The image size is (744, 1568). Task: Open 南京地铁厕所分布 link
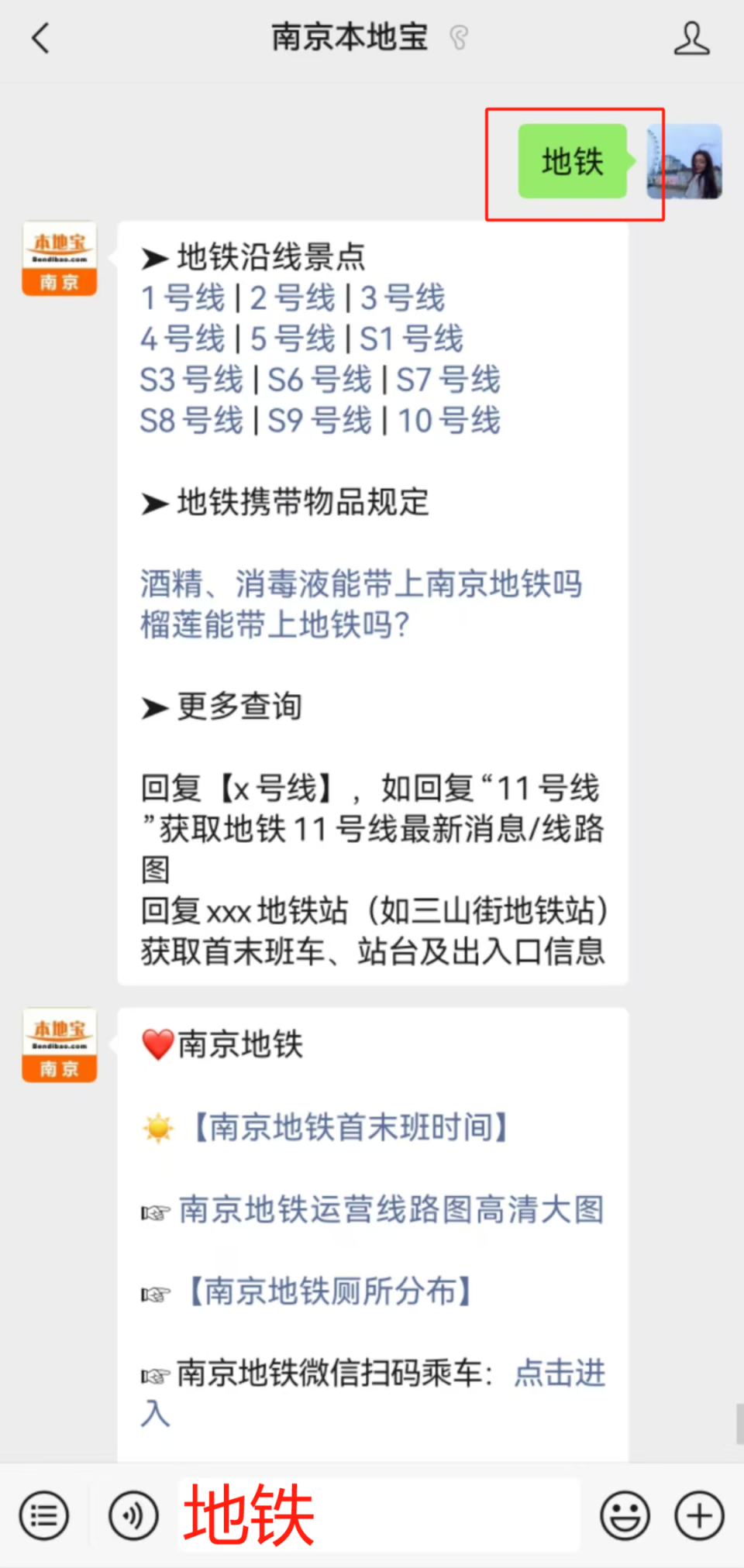click(x=330, y=1291)
